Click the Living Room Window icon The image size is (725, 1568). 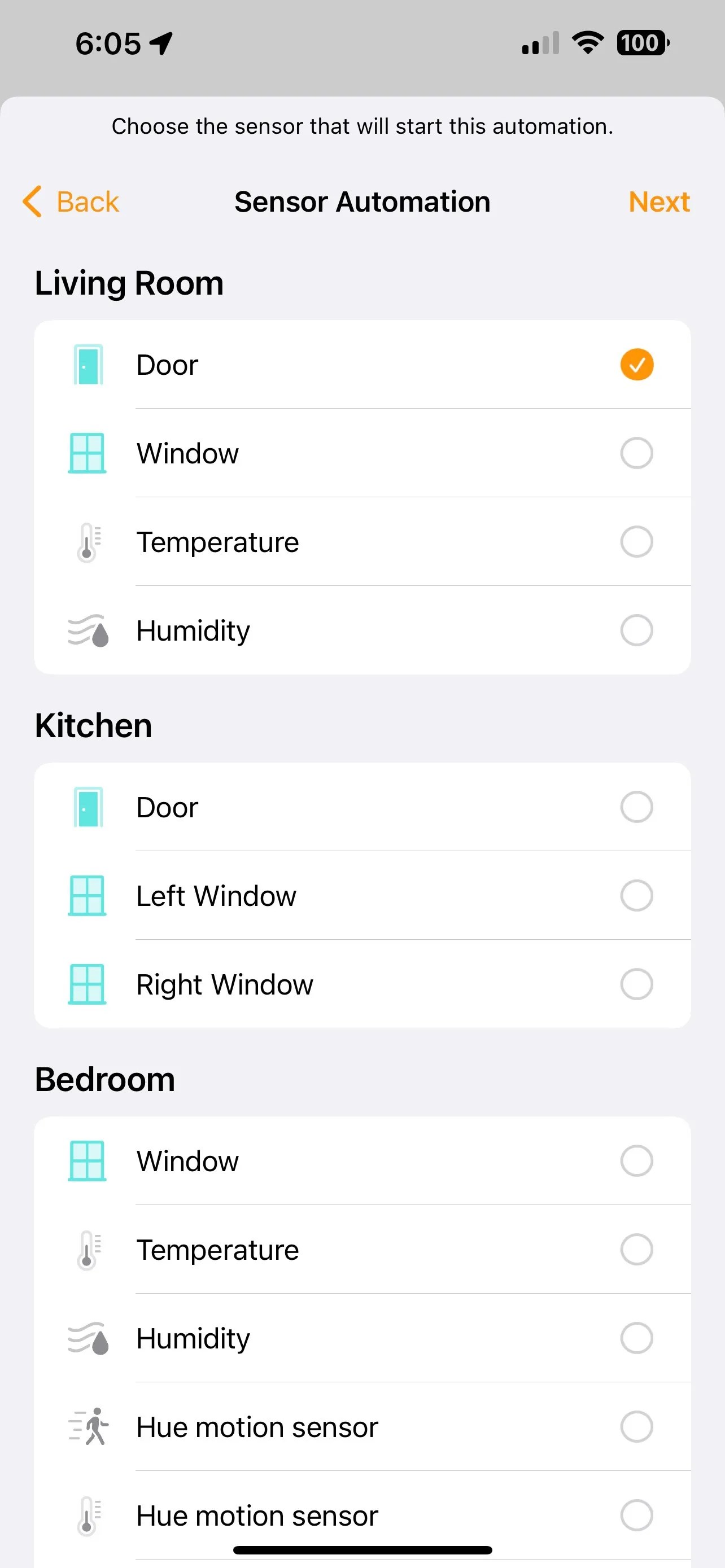(86, 453)
